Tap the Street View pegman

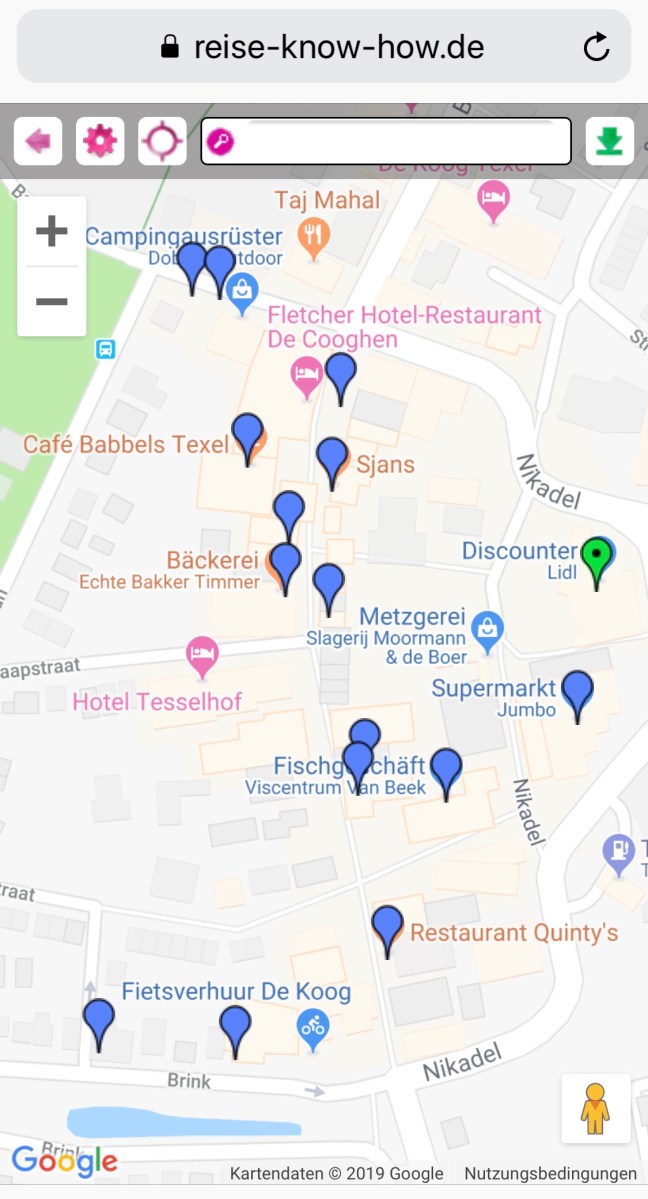point(595,1108)
